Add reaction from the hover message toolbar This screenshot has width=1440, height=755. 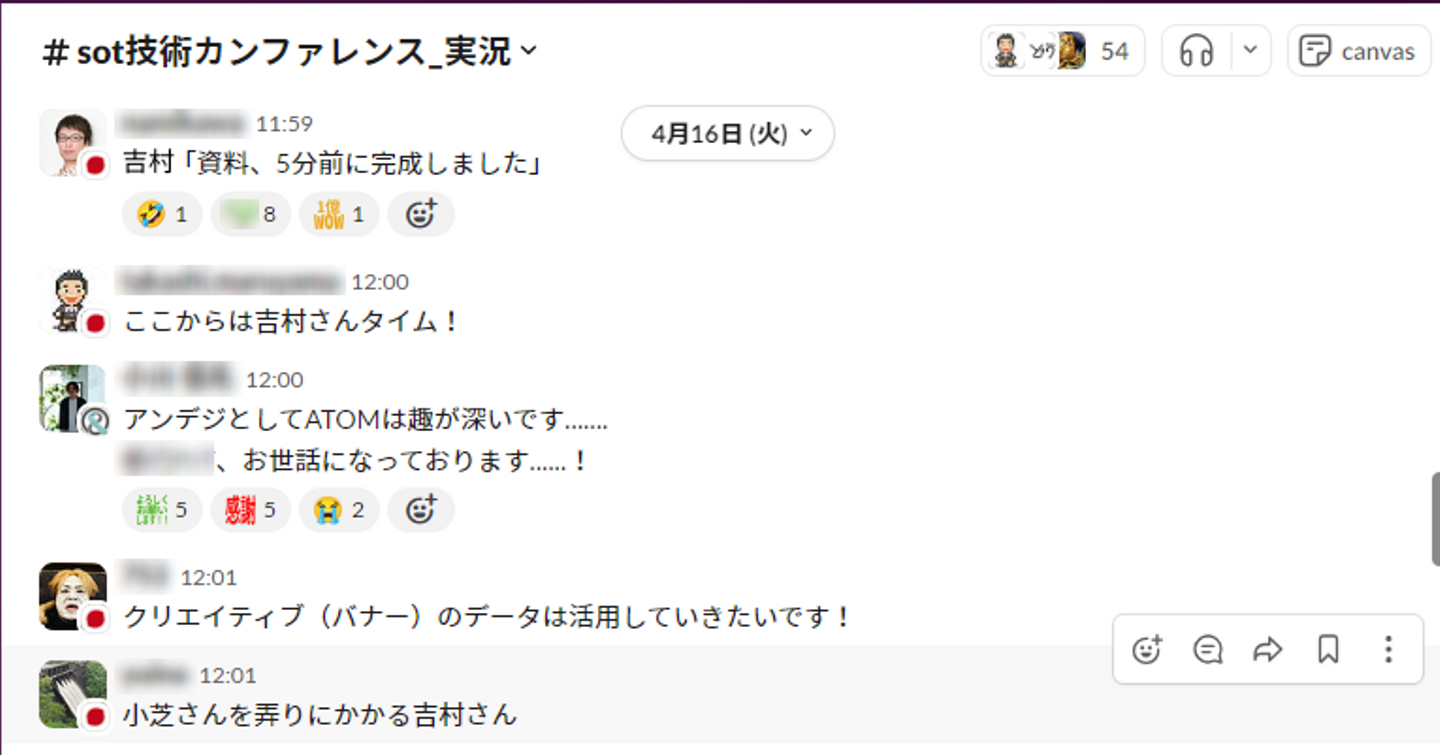[1147, 650]
